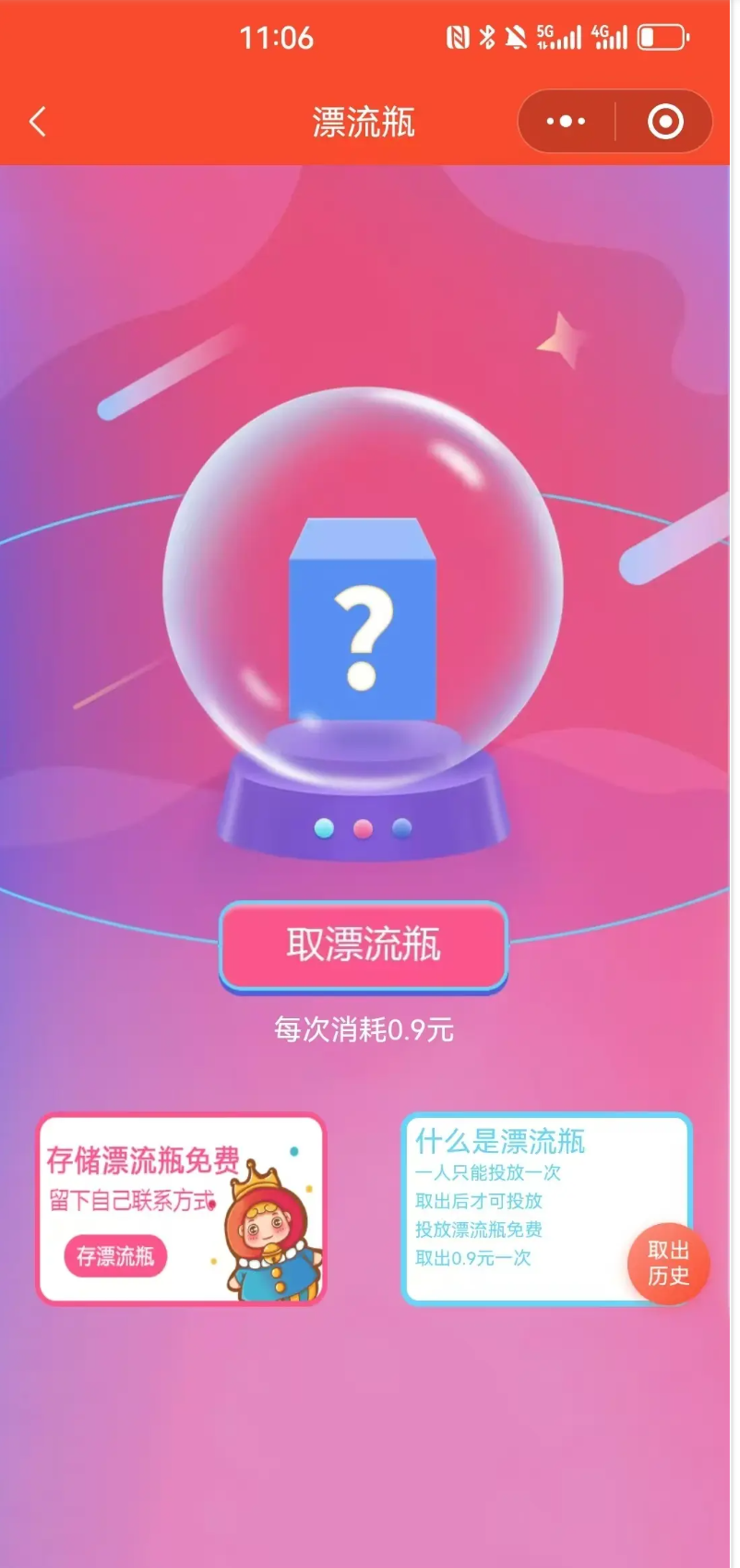
Task: Open the 取出历史 floating button
Action: click(x=668, y=1264)
